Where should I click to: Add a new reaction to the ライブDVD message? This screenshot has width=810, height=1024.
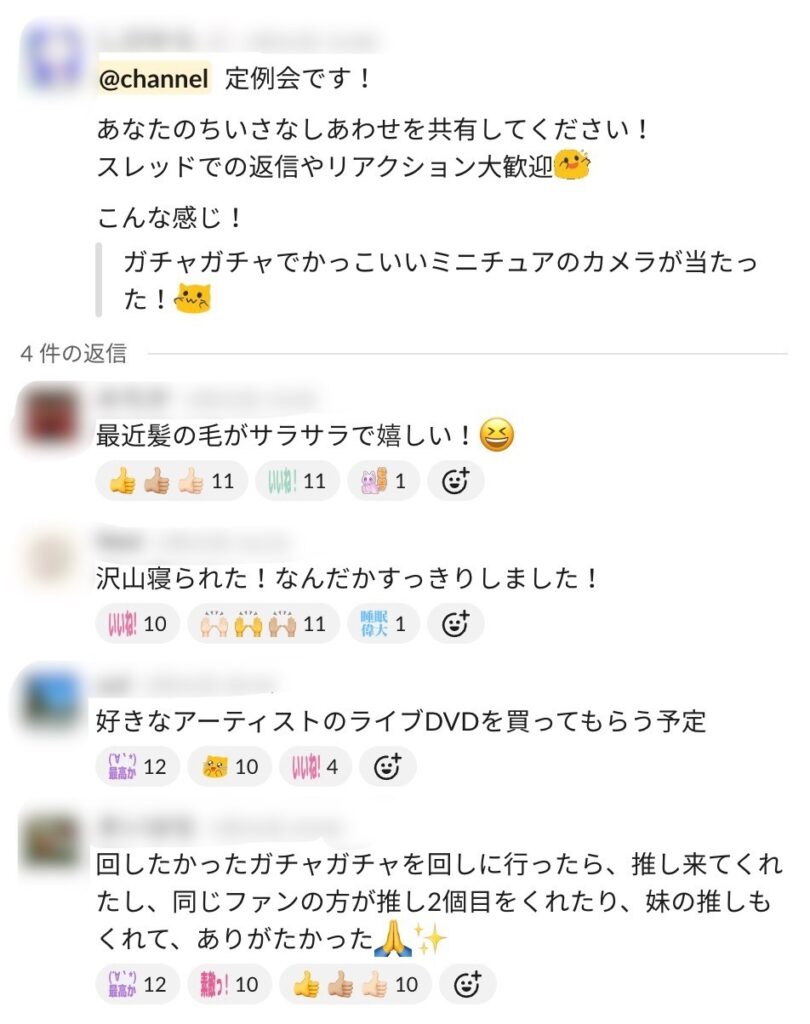[387, 768]
